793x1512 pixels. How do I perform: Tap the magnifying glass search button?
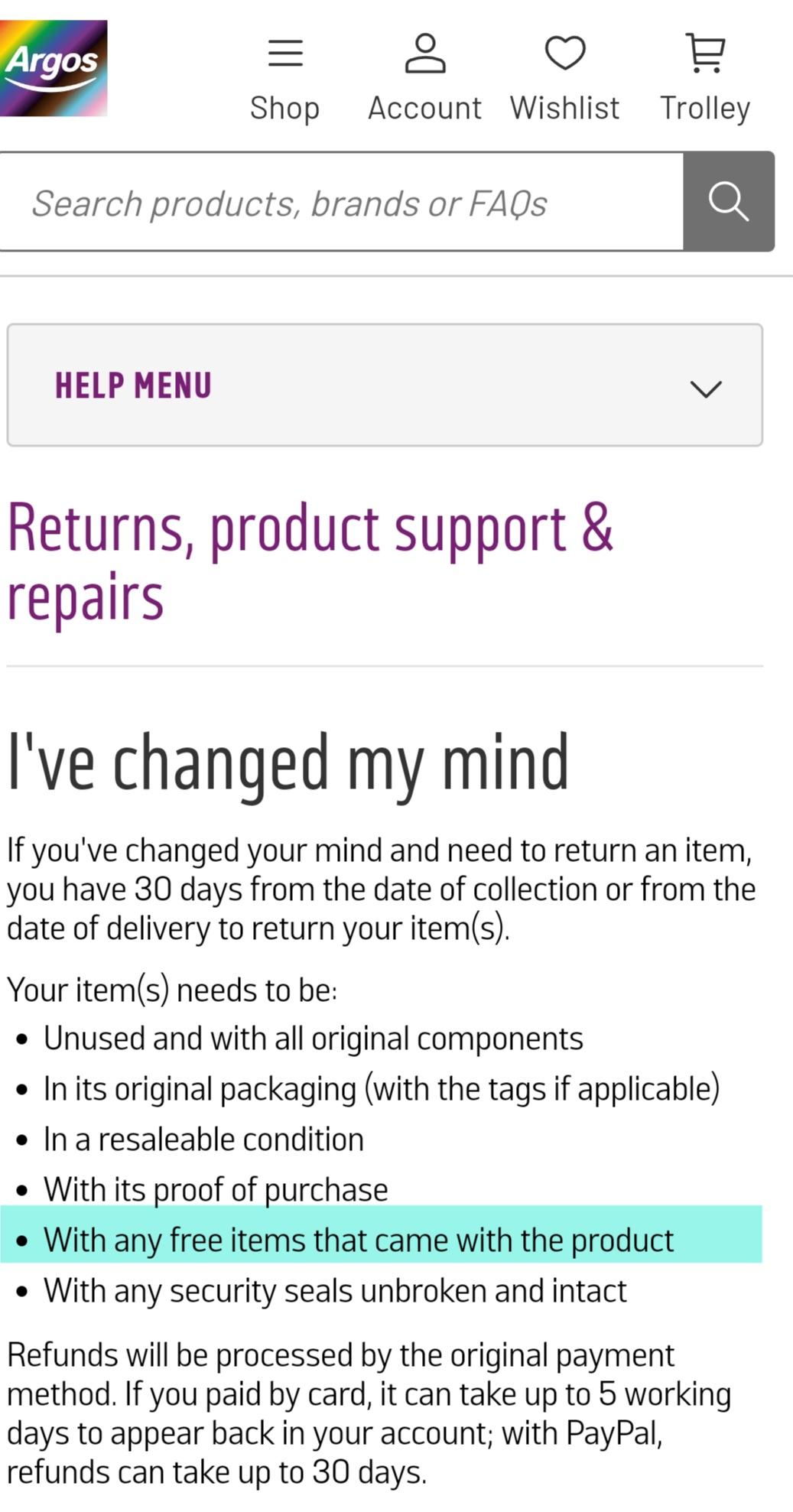coord(729,202)
